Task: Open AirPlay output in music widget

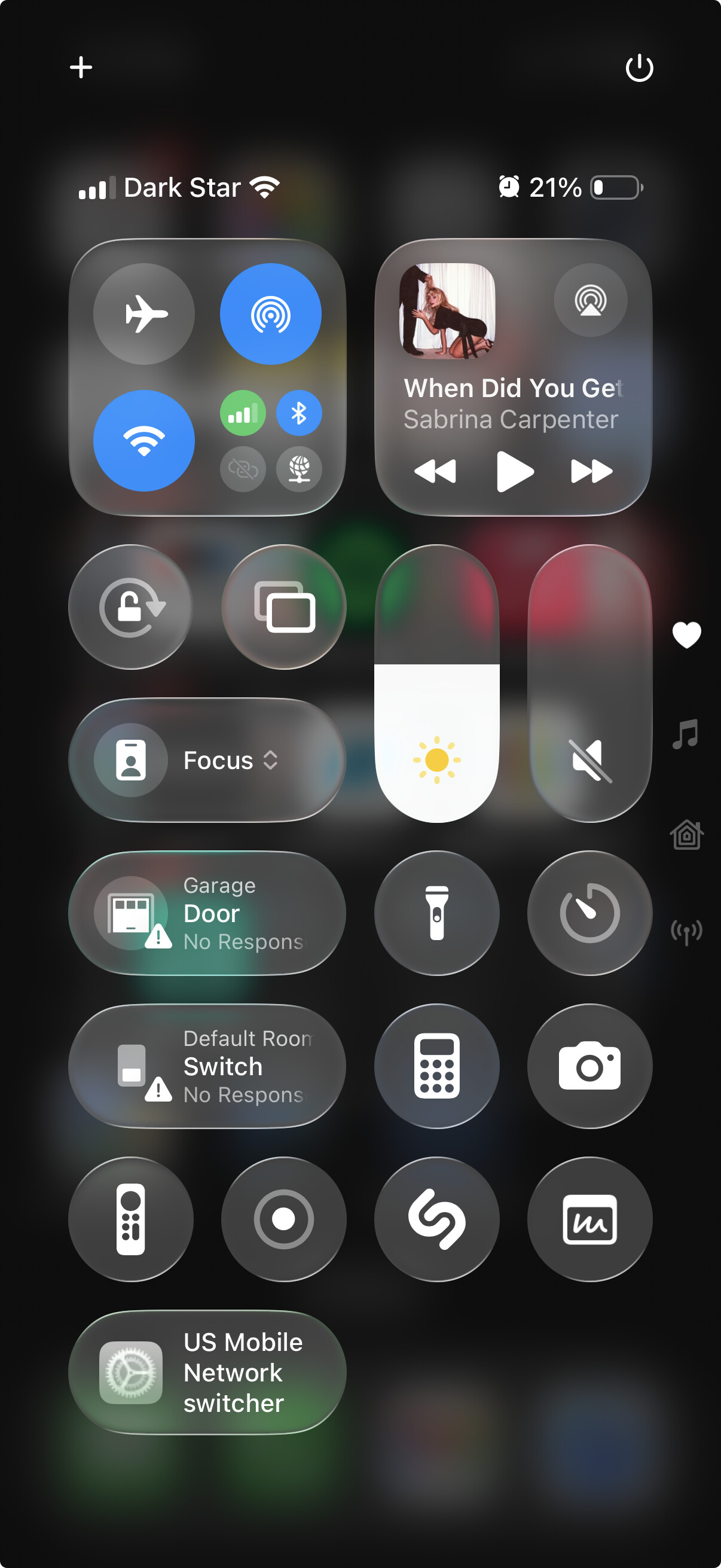Action: point(590,300)
